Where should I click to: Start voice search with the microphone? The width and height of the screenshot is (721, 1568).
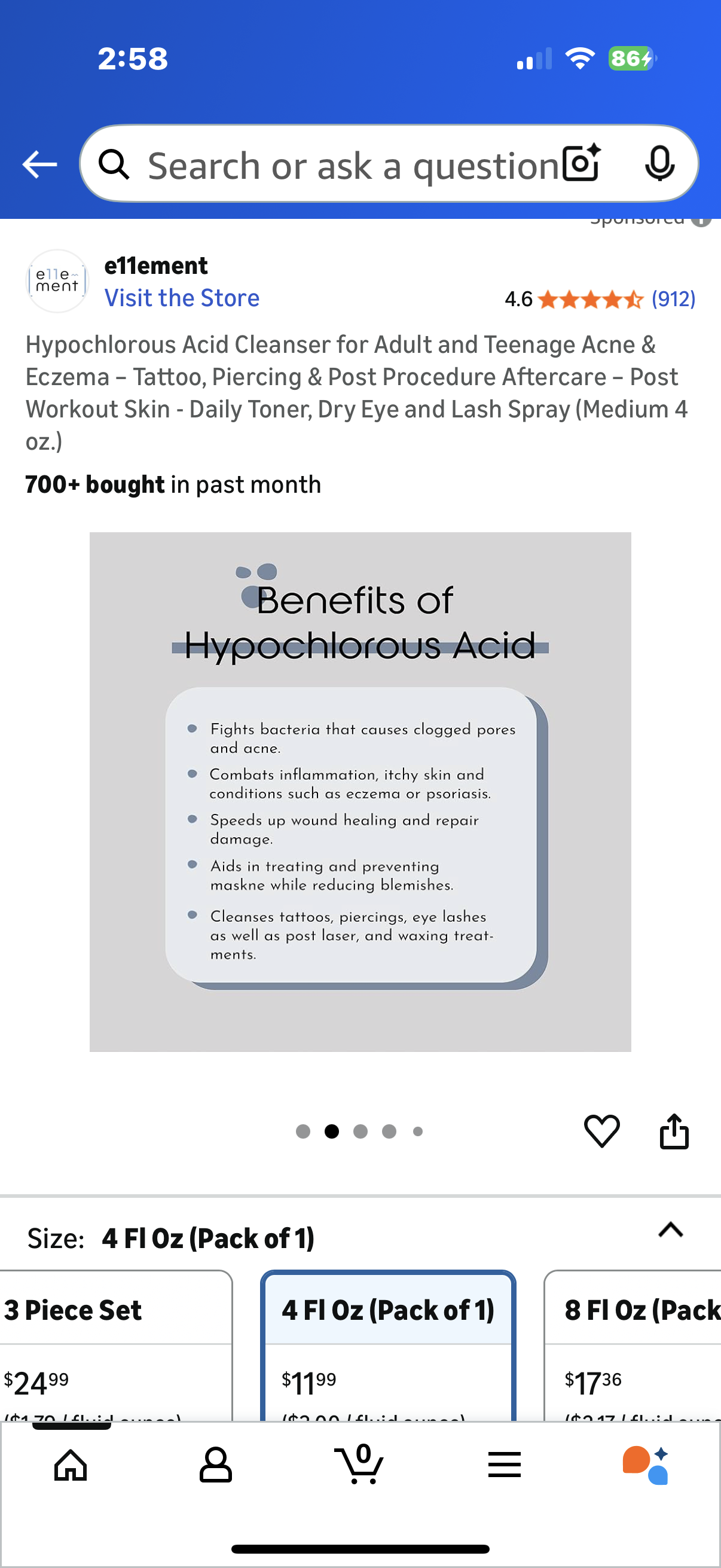pyautogui.click(x=659, y=164)
